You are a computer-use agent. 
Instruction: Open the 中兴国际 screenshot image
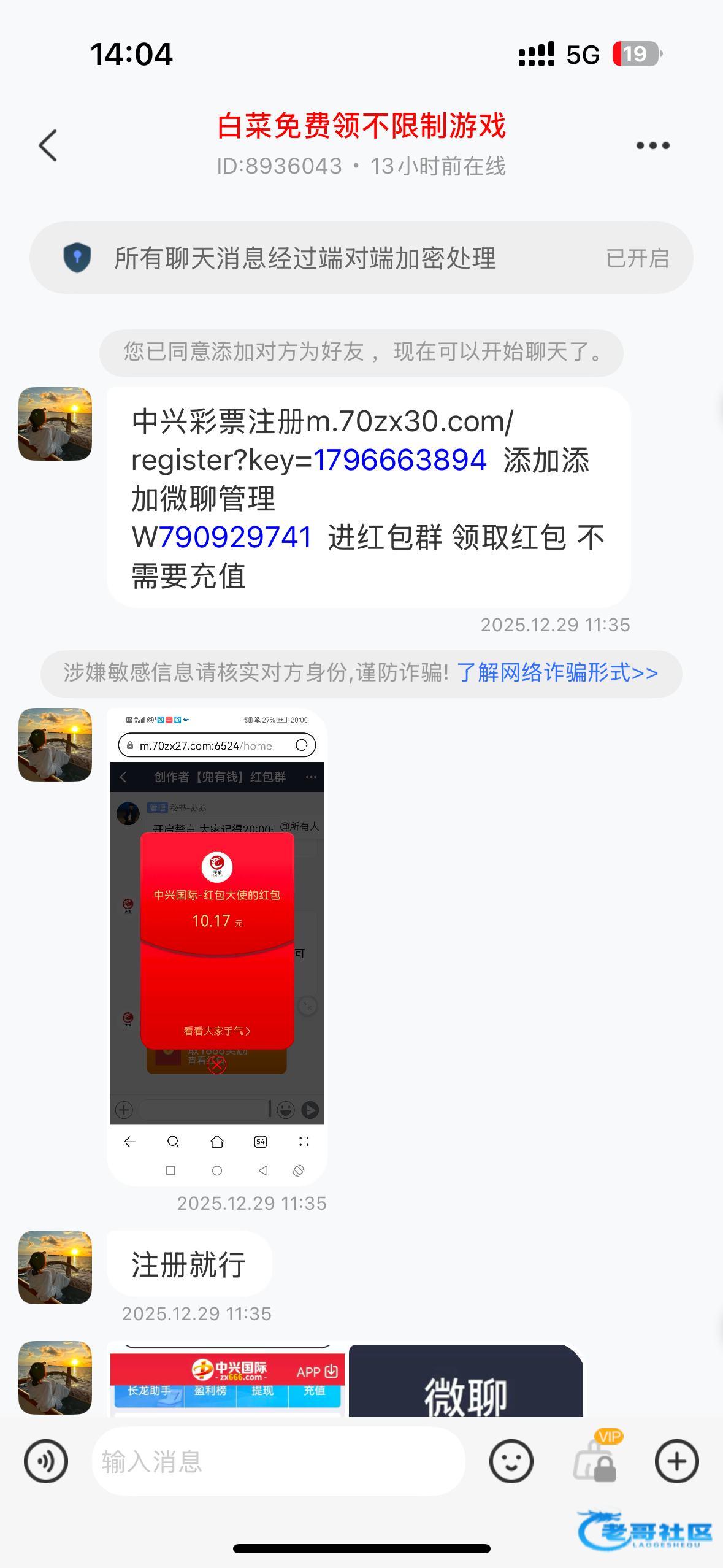[227, 1380]
